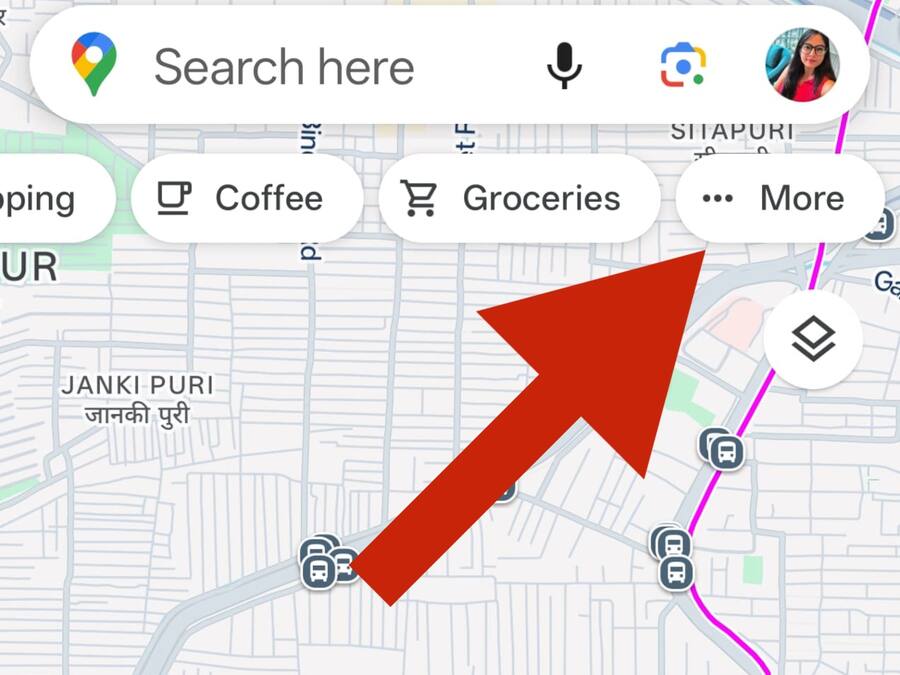This screenshot has height=675, width=900.
Task: Select the Coffee chip
Action: click(247, 198)
